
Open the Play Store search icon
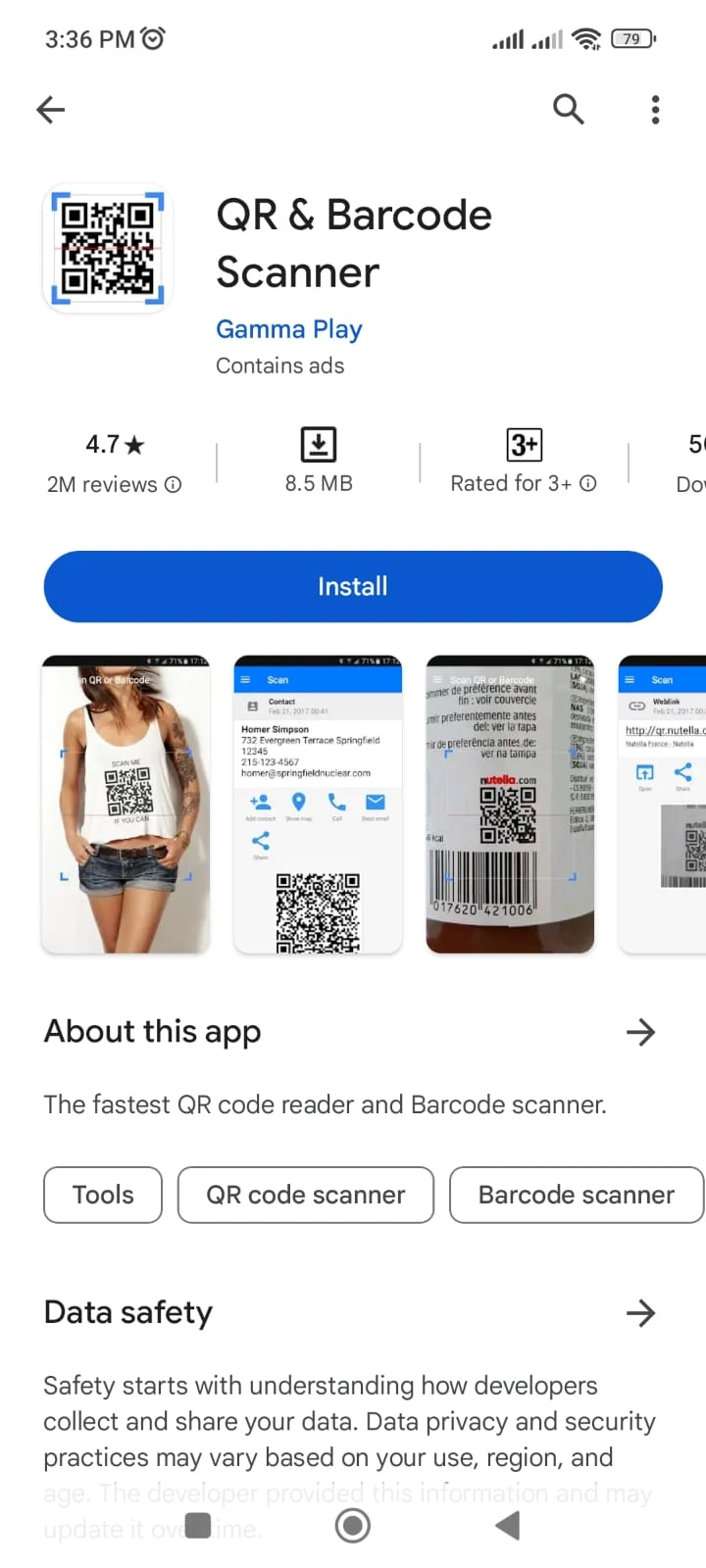point(569,110)
